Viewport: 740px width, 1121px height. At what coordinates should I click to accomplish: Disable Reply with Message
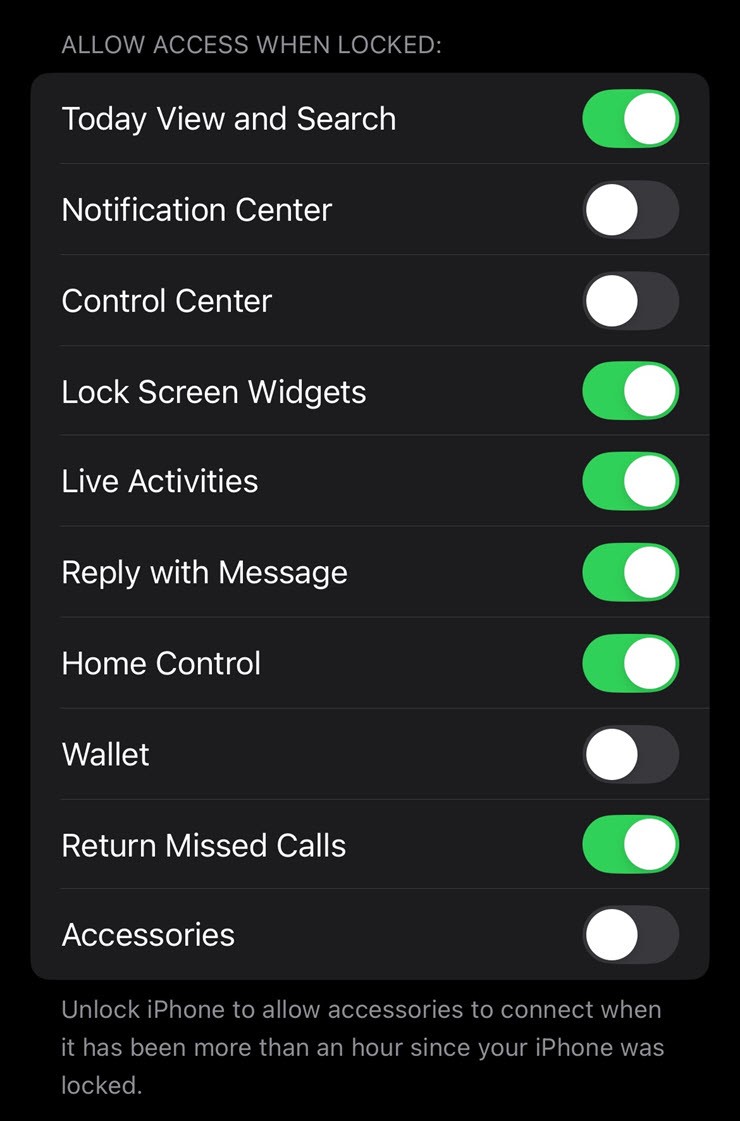coord(631,572)
